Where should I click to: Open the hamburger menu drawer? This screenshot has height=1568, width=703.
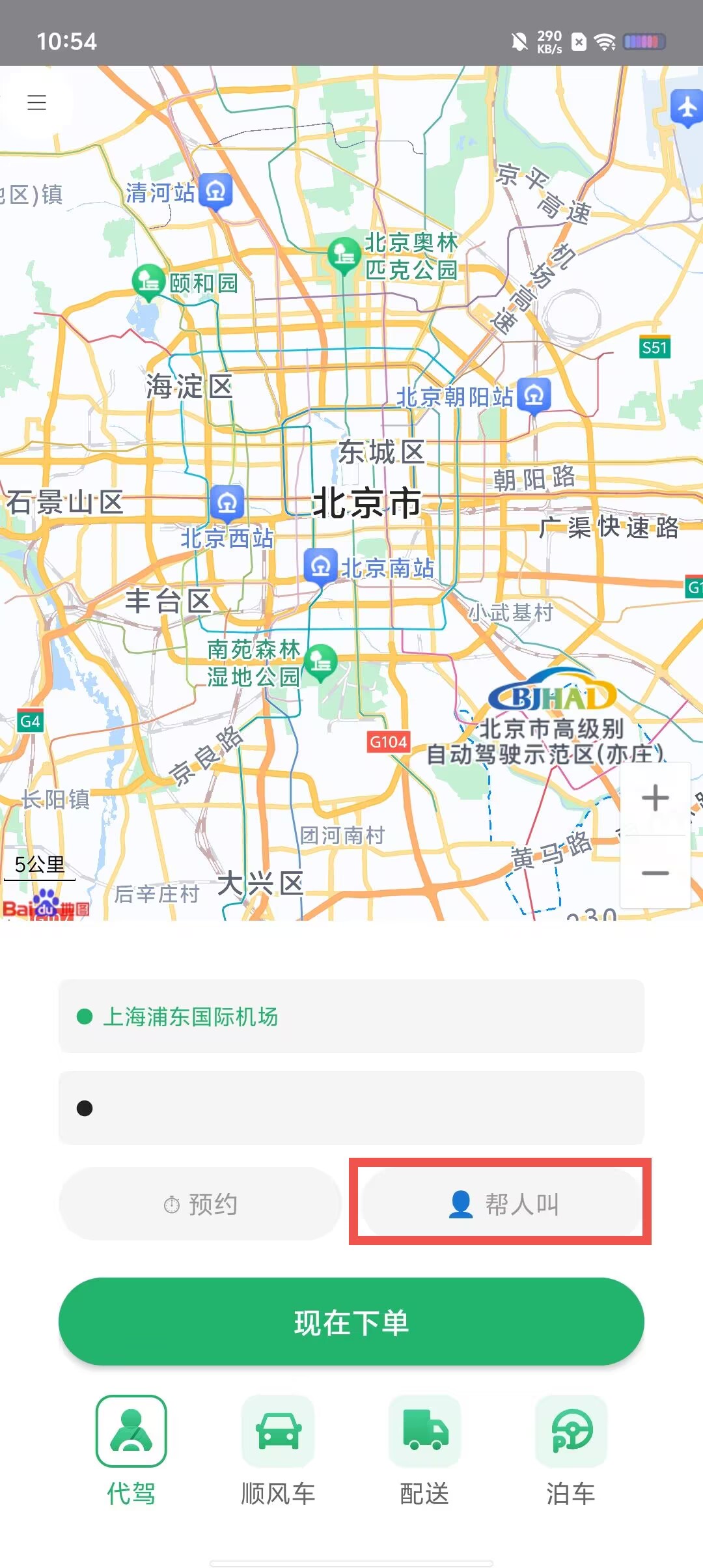36,102
